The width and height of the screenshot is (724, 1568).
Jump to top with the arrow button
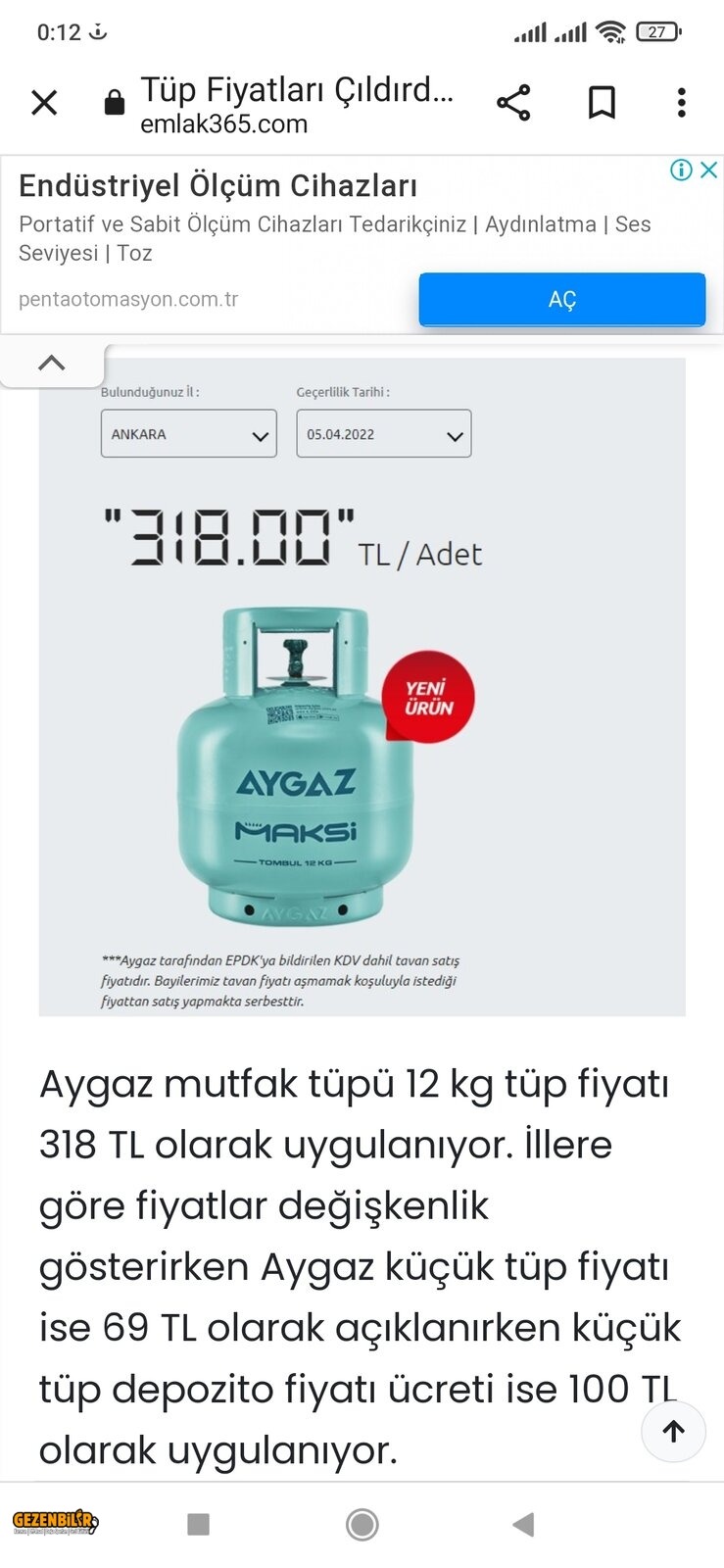point(673,1431)
